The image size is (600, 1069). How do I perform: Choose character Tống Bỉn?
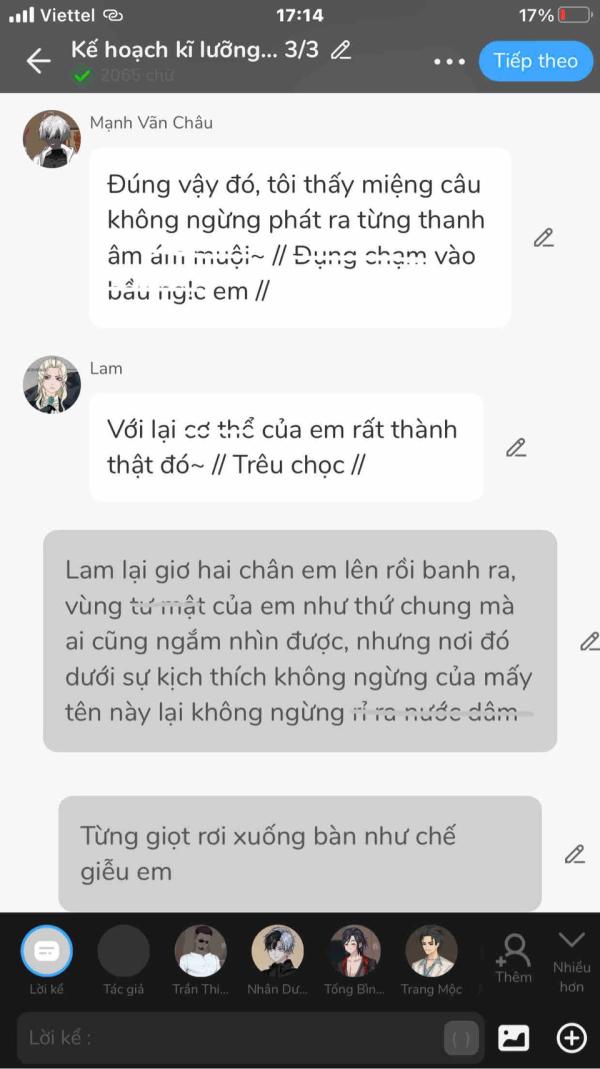[354, 952]
